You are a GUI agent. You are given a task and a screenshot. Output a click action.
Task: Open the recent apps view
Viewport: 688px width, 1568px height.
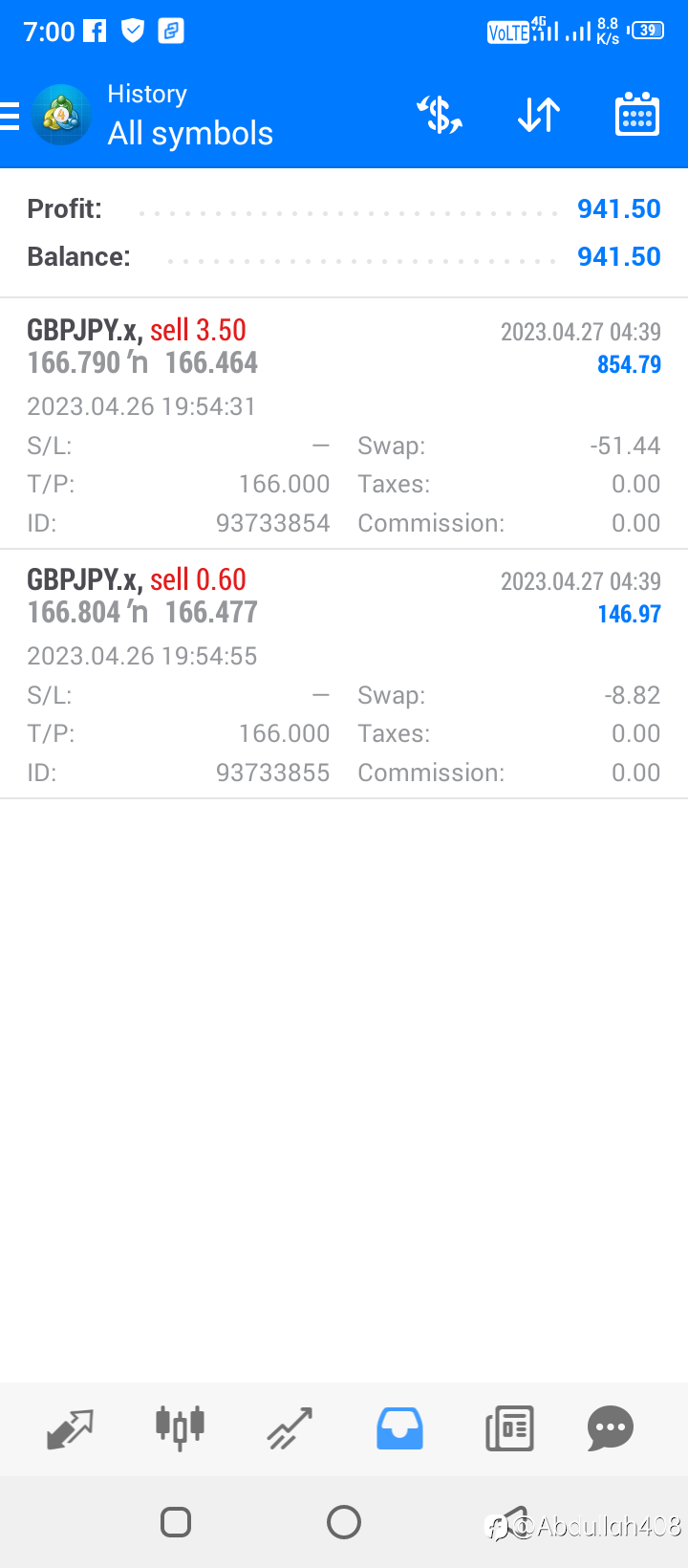click(176, 1521)
